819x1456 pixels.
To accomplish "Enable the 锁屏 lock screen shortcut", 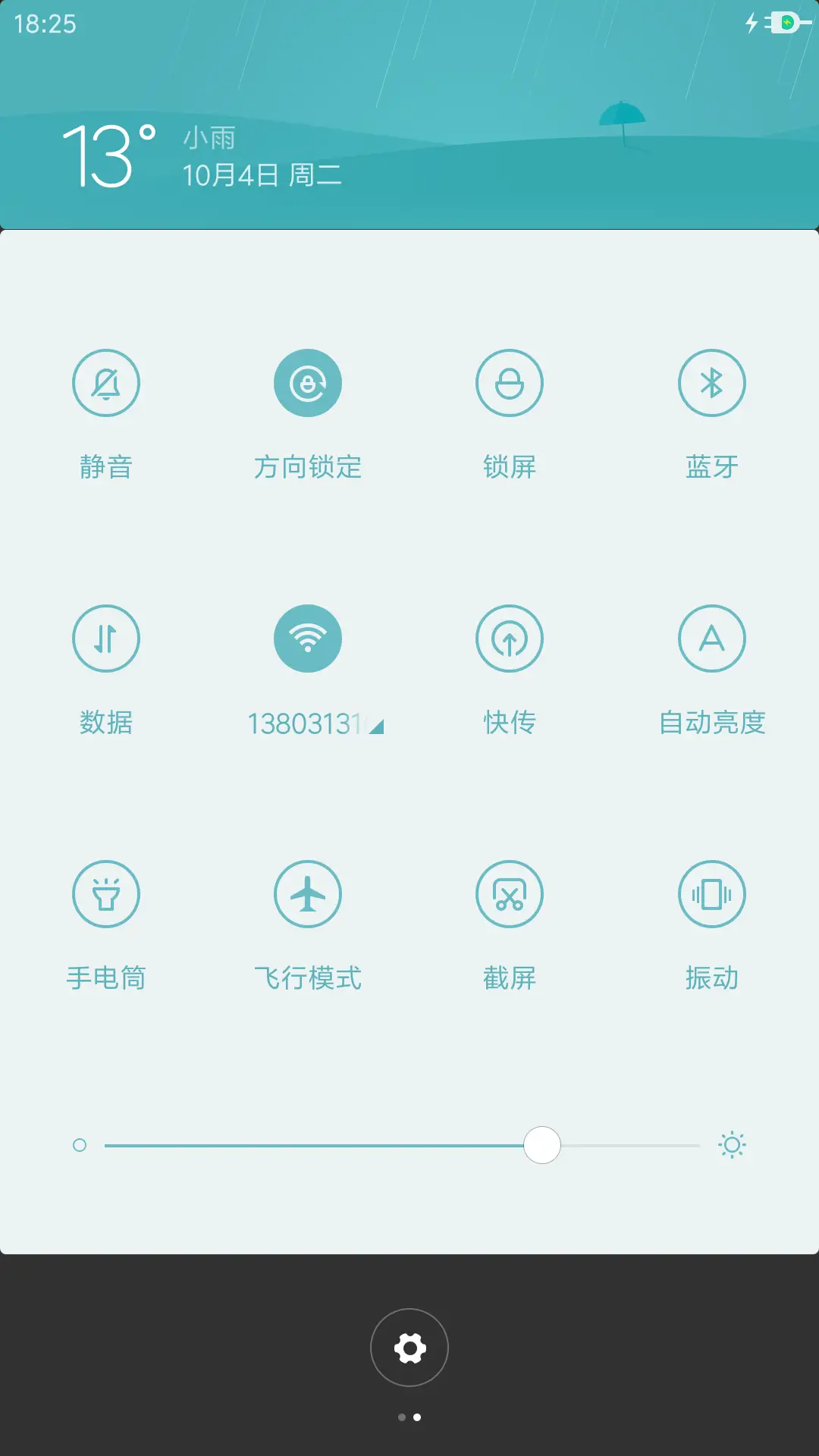I will click(510, 383).
